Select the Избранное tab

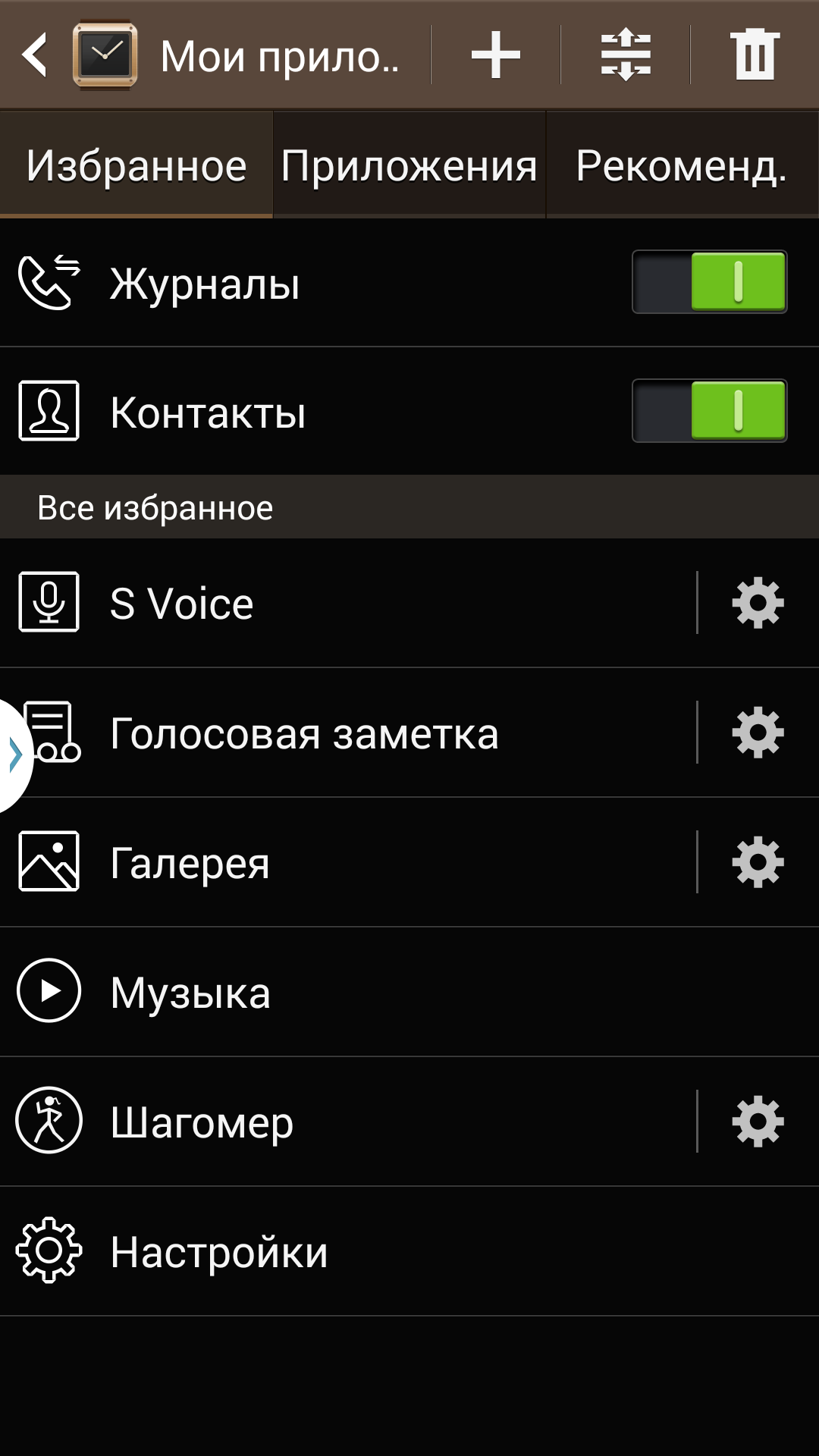coord(136,165)
